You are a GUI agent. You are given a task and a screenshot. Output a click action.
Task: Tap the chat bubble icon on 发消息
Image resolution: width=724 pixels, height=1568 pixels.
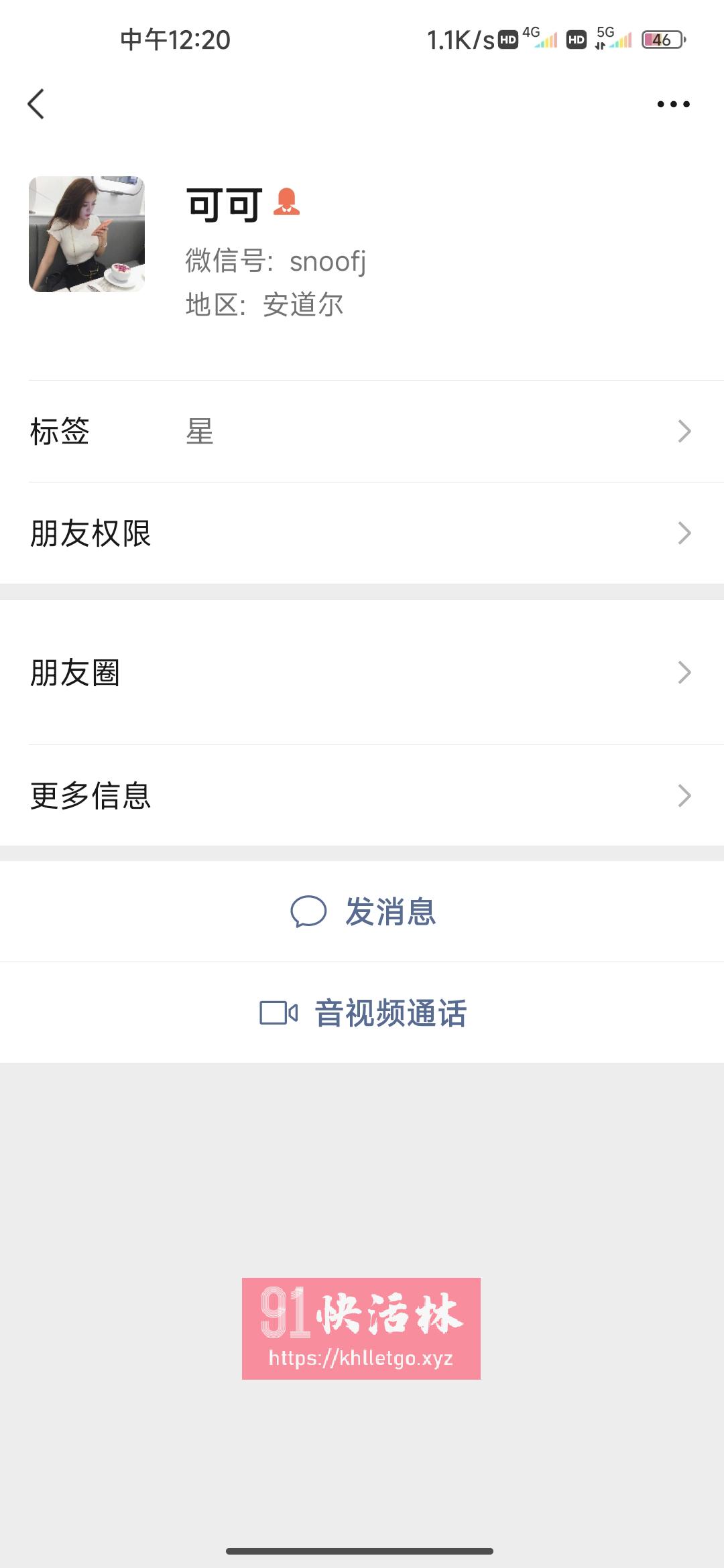[310, 911]
